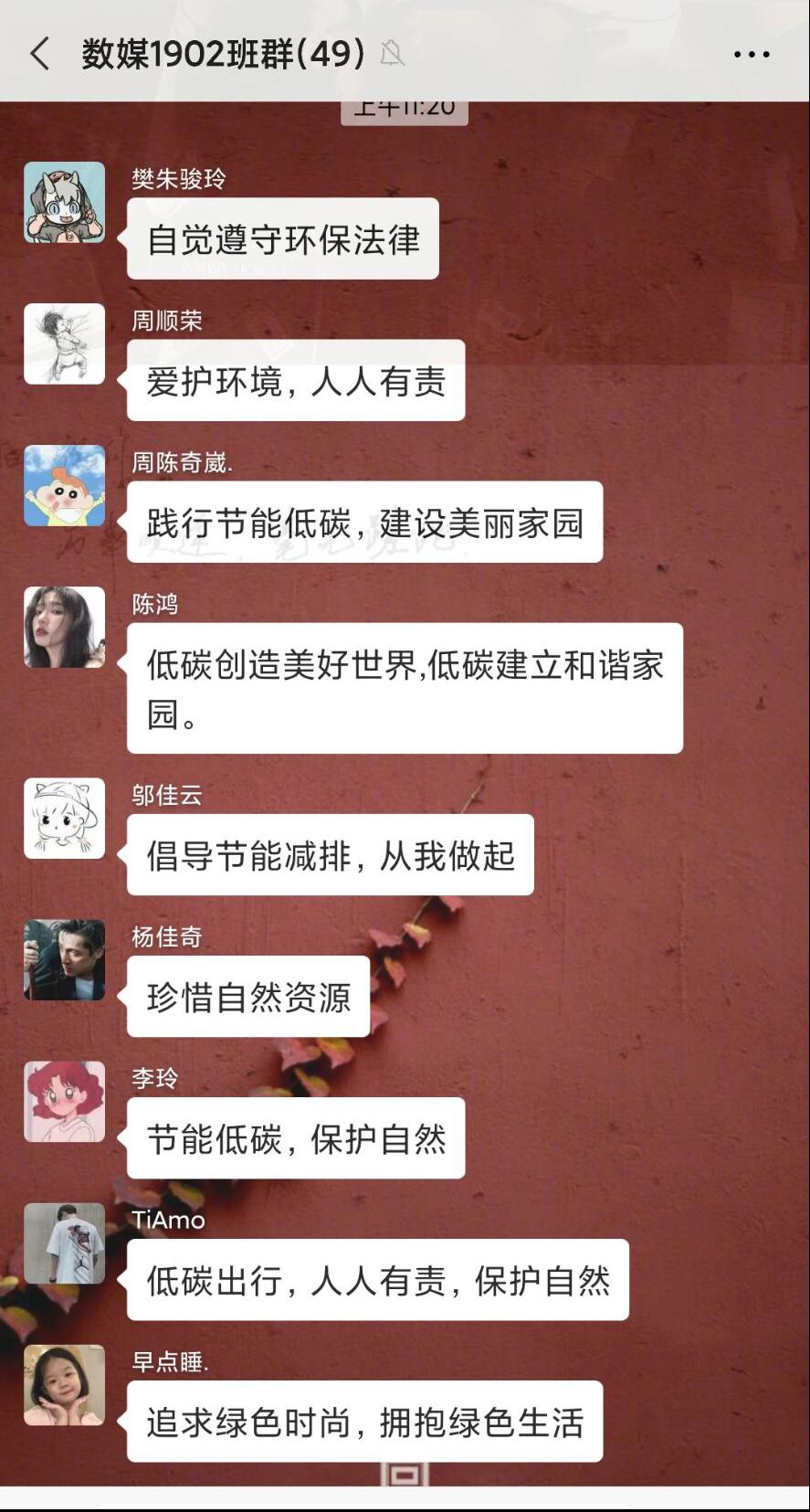Open 陈鸿's profile picture
810x1512 pixels.
point(64,628)
